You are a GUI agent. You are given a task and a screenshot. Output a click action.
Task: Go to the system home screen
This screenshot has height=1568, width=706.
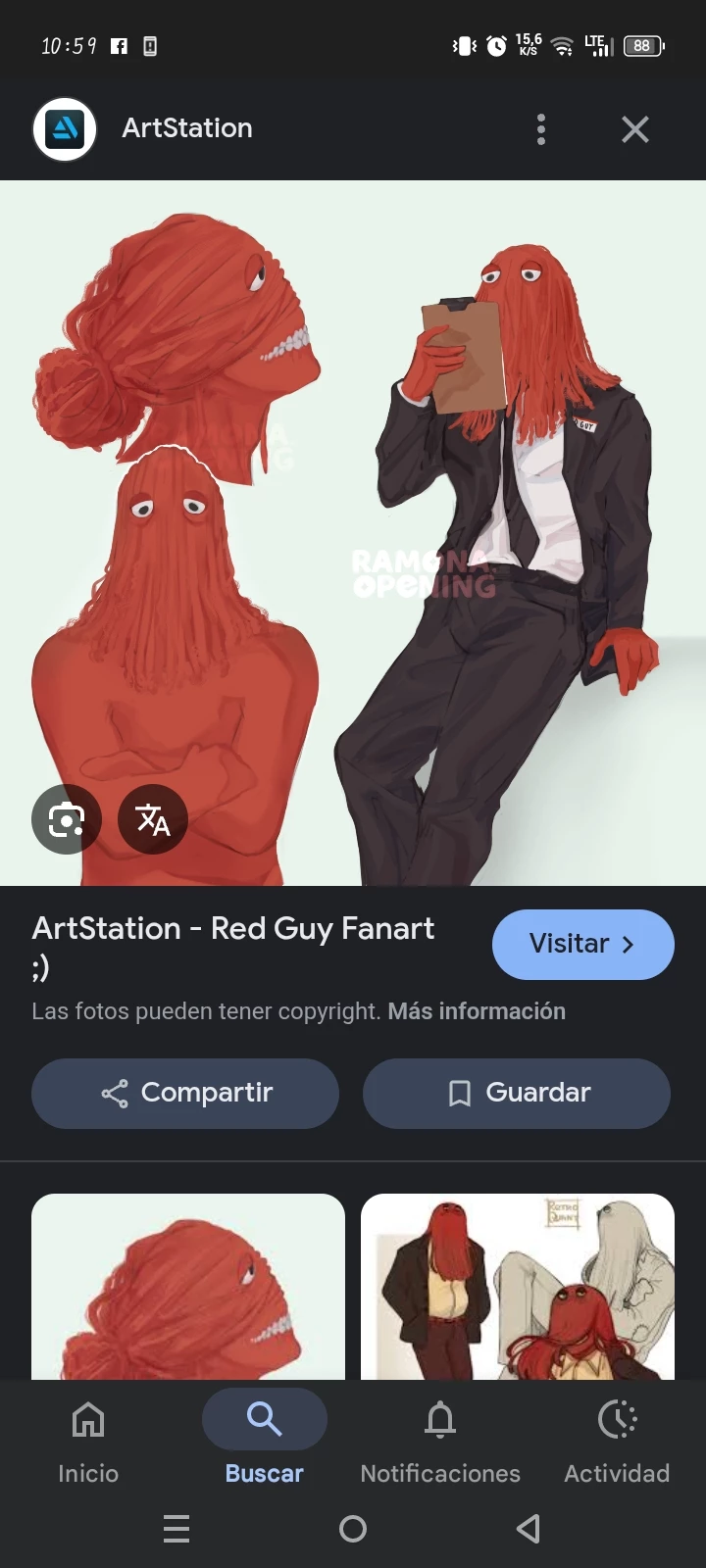tap(353, 1529)
